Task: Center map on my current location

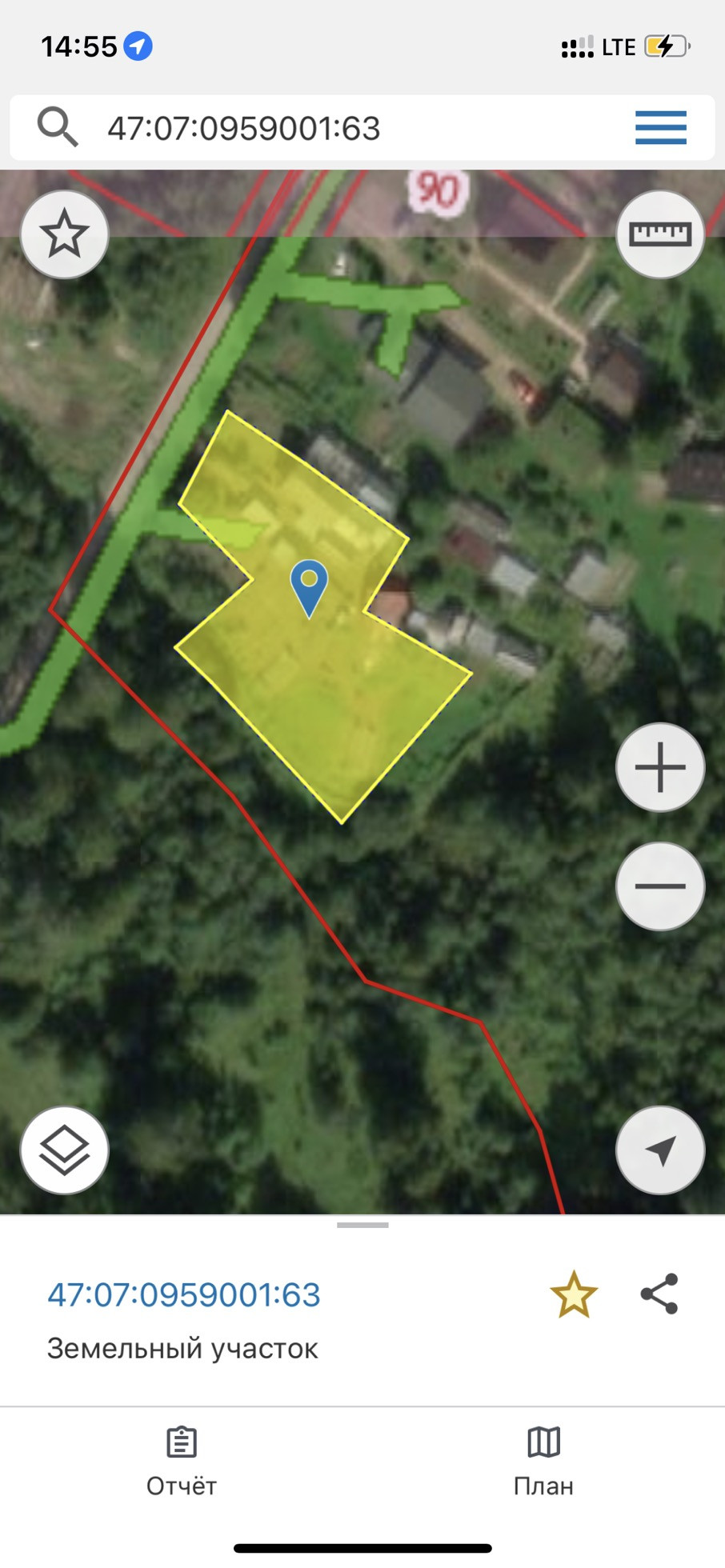Action: 660,1150
